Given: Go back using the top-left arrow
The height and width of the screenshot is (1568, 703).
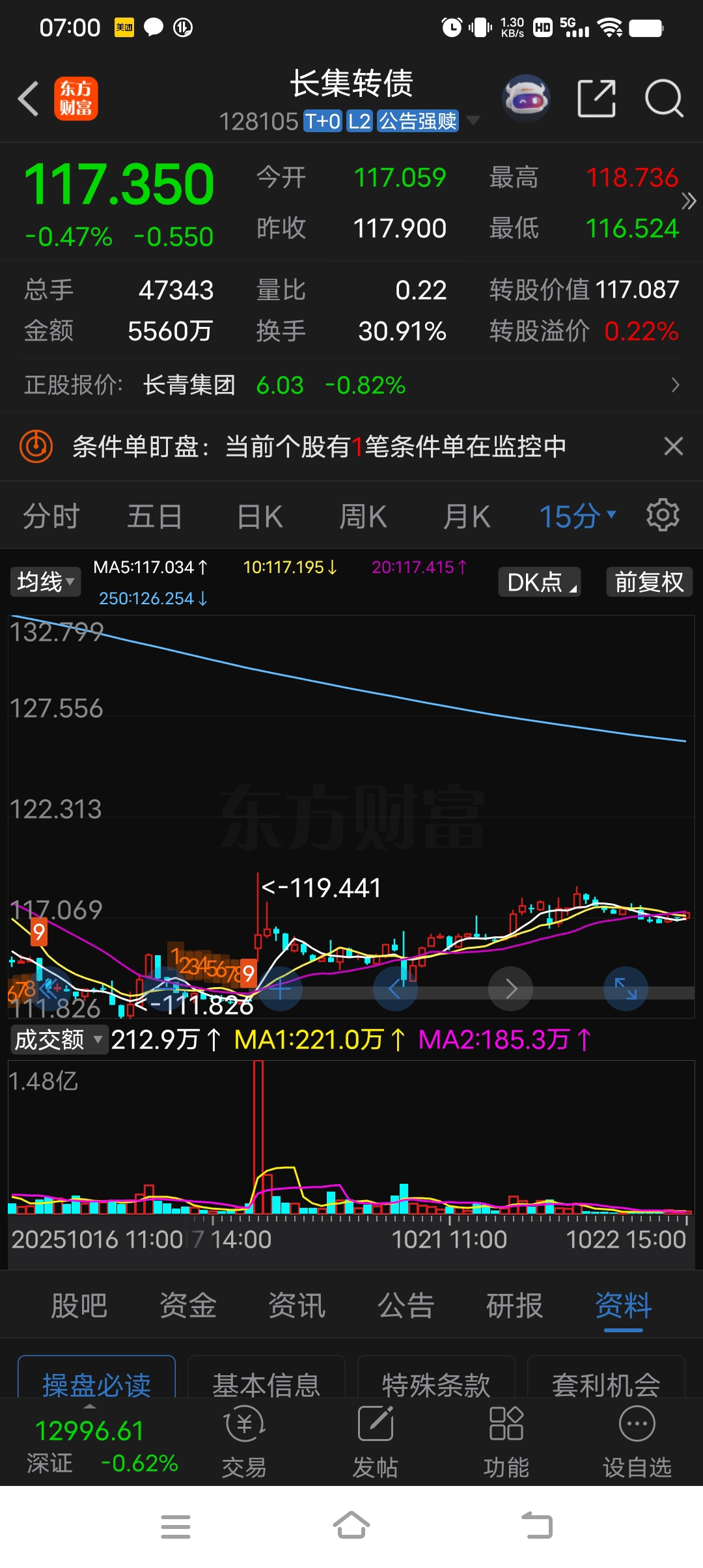Looking at the screenshot, I should coord(29,99).
